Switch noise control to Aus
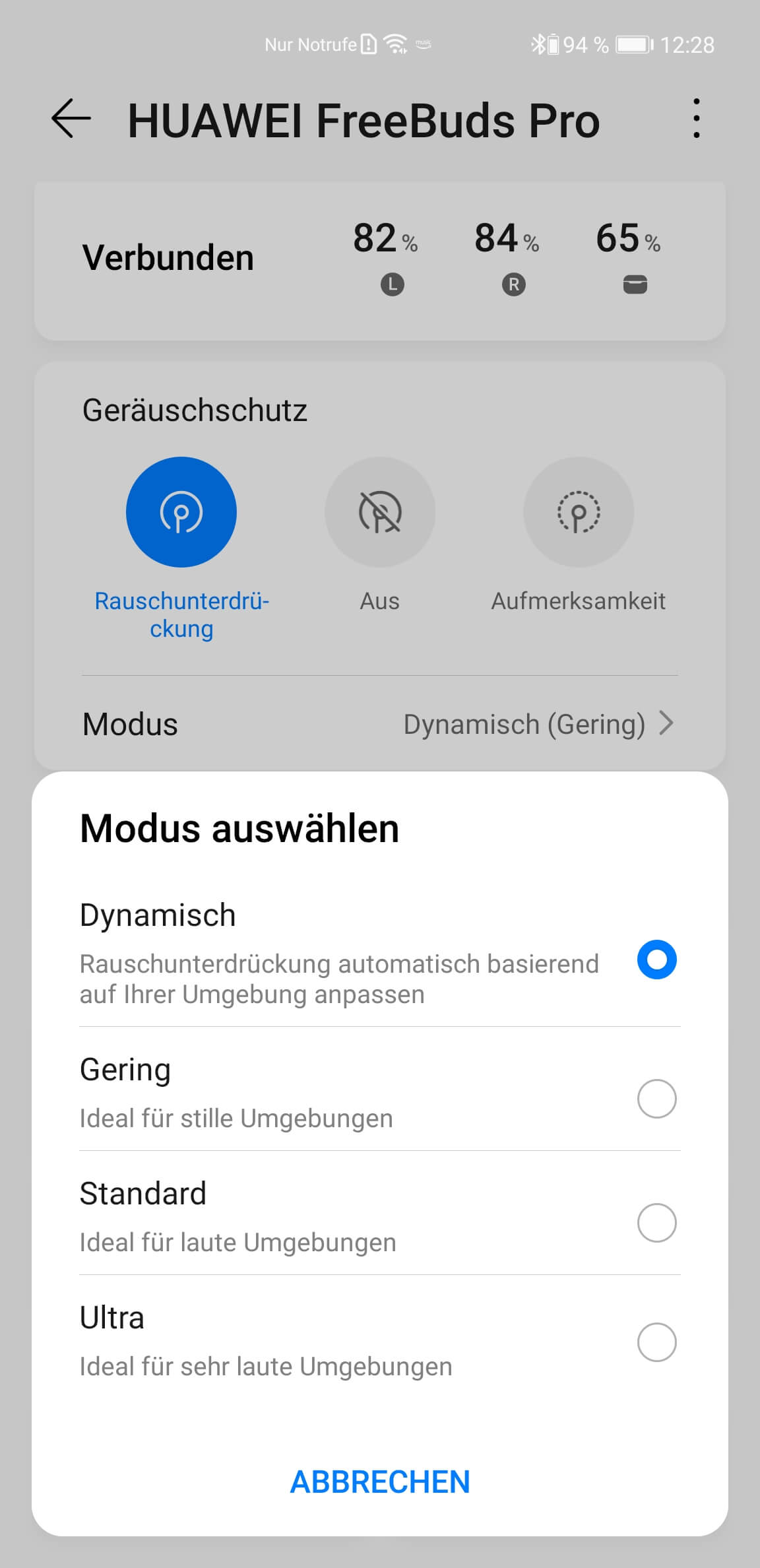 click(380, 512)
